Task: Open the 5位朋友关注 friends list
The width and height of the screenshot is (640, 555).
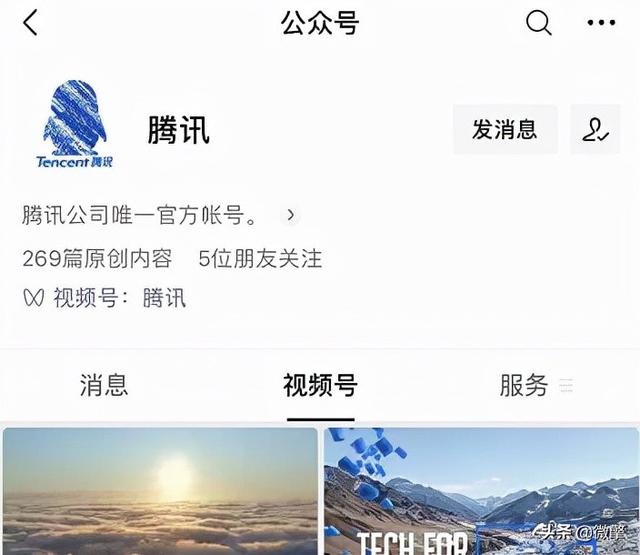Action: (x=260, y=259)
